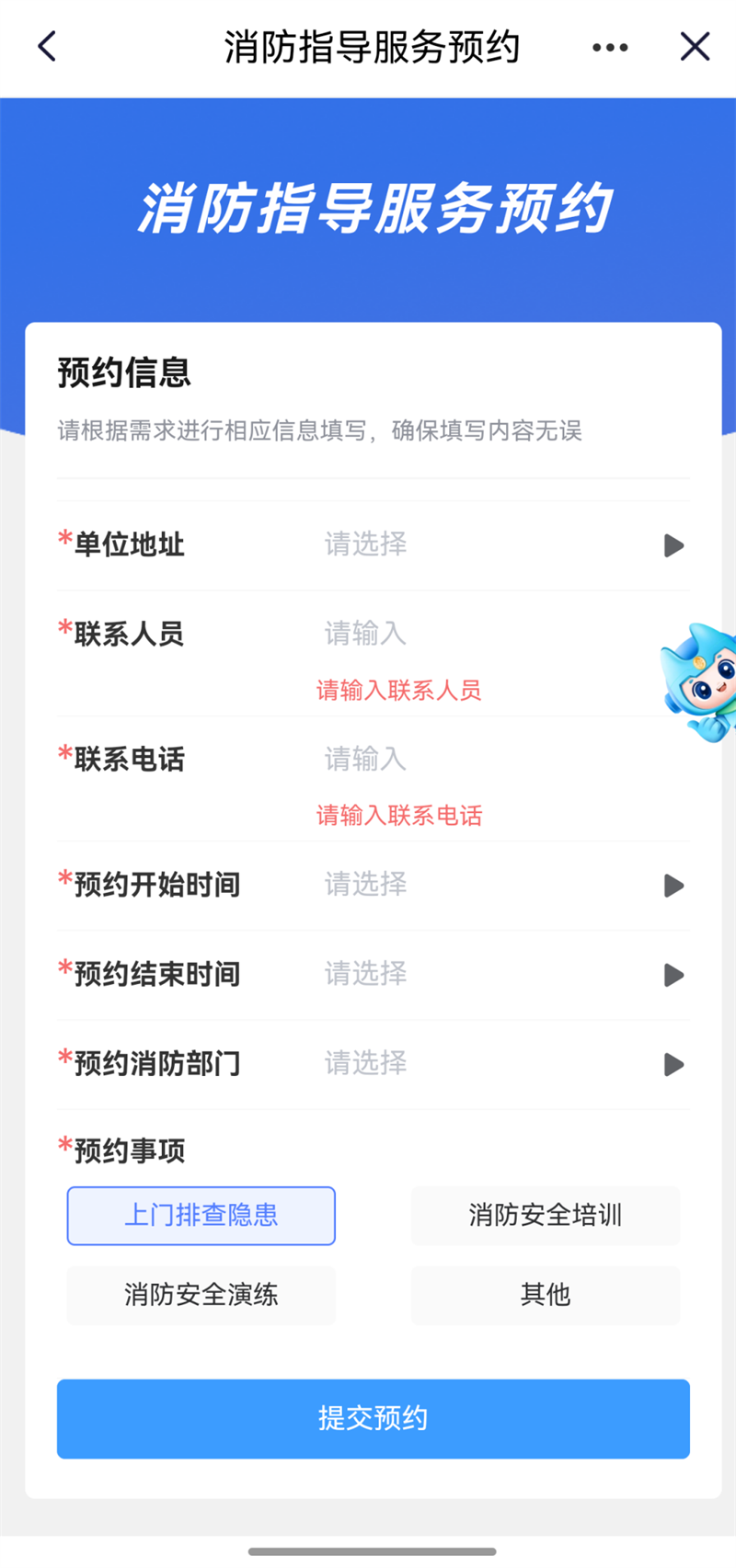The height and width of the screenshot is (1568, 736).
Task: Select the 消防安全演练 option
Action: 201,1295
